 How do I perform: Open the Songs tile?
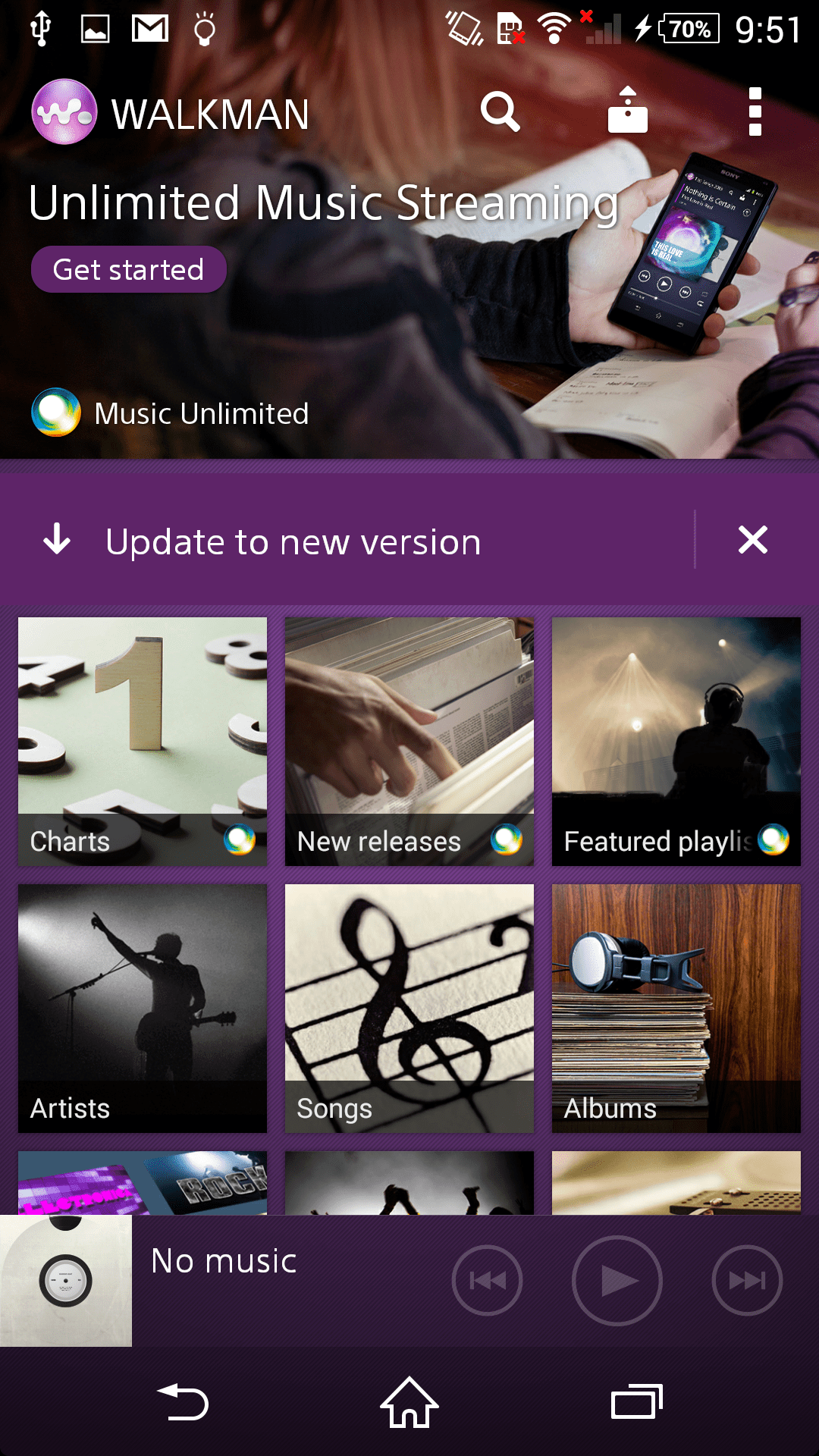point(409,1009)
